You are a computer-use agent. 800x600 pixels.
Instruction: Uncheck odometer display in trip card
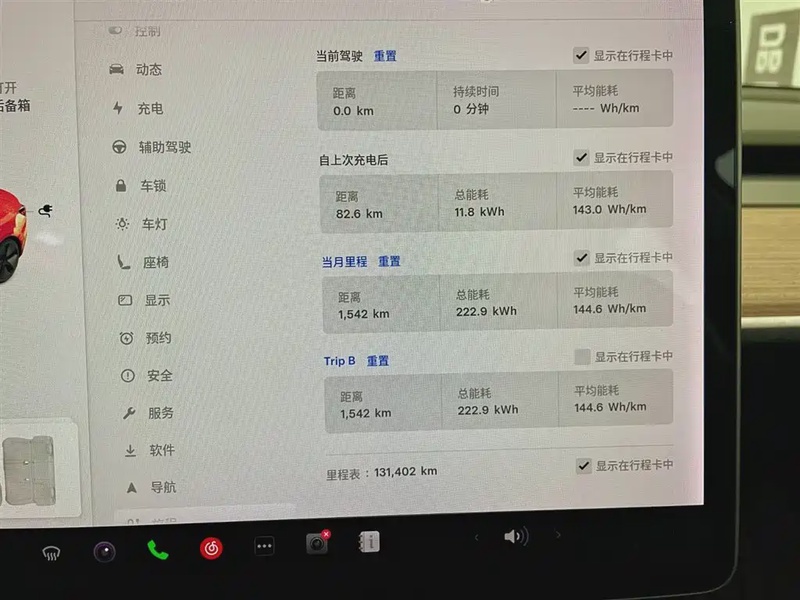pyautogui.click(x=583, y=465)
